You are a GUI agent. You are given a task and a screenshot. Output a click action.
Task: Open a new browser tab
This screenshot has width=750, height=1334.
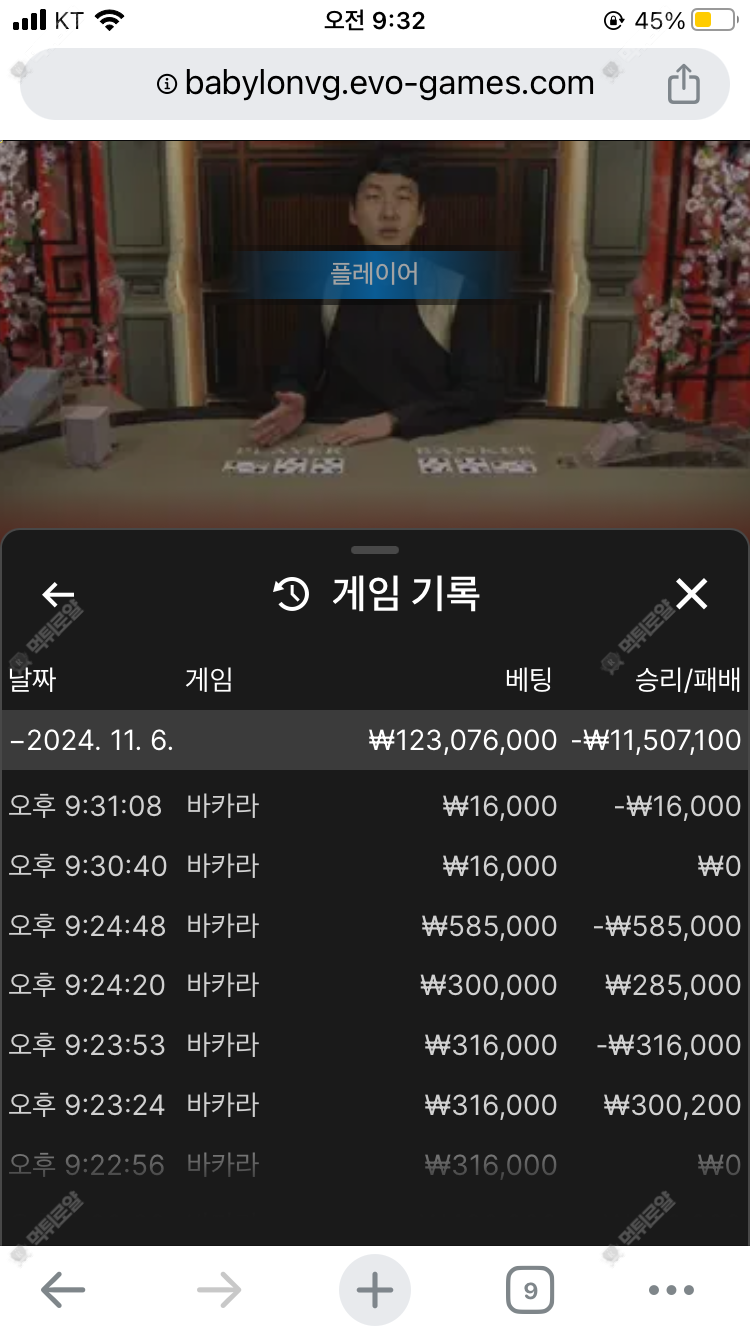[x=375, y=1291]
